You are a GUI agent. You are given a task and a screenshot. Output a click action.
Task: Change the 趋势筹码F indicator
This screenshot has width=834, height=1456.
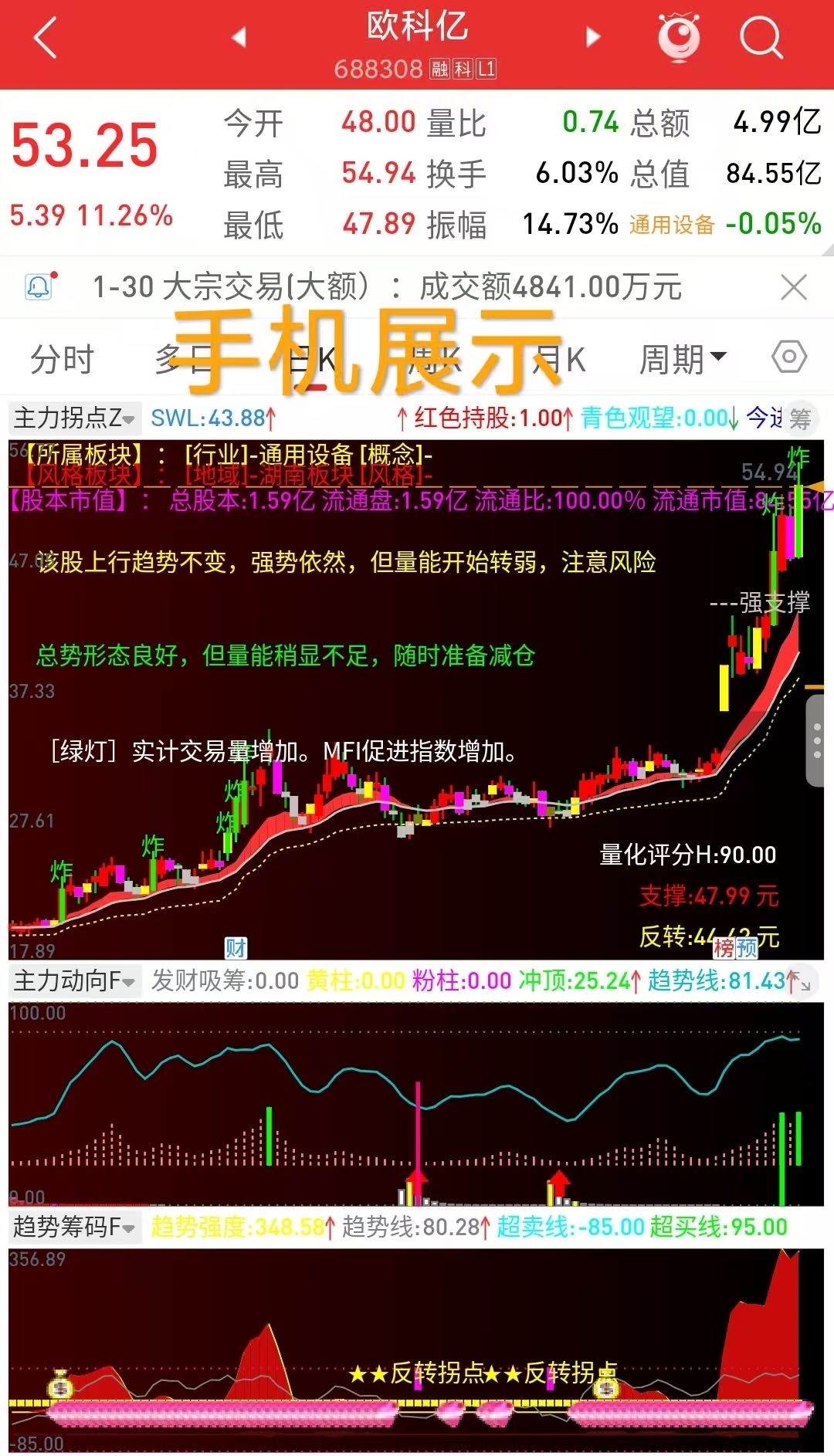click(74, 1227)
